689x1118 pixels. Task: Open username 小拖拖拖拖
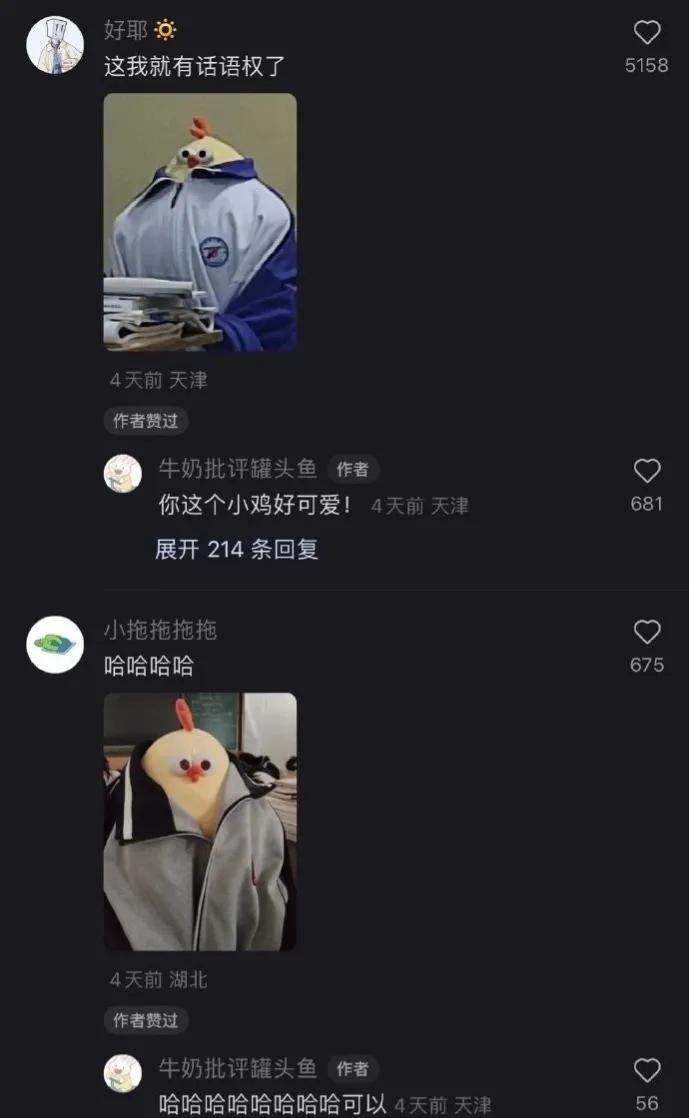coord(160,630)
